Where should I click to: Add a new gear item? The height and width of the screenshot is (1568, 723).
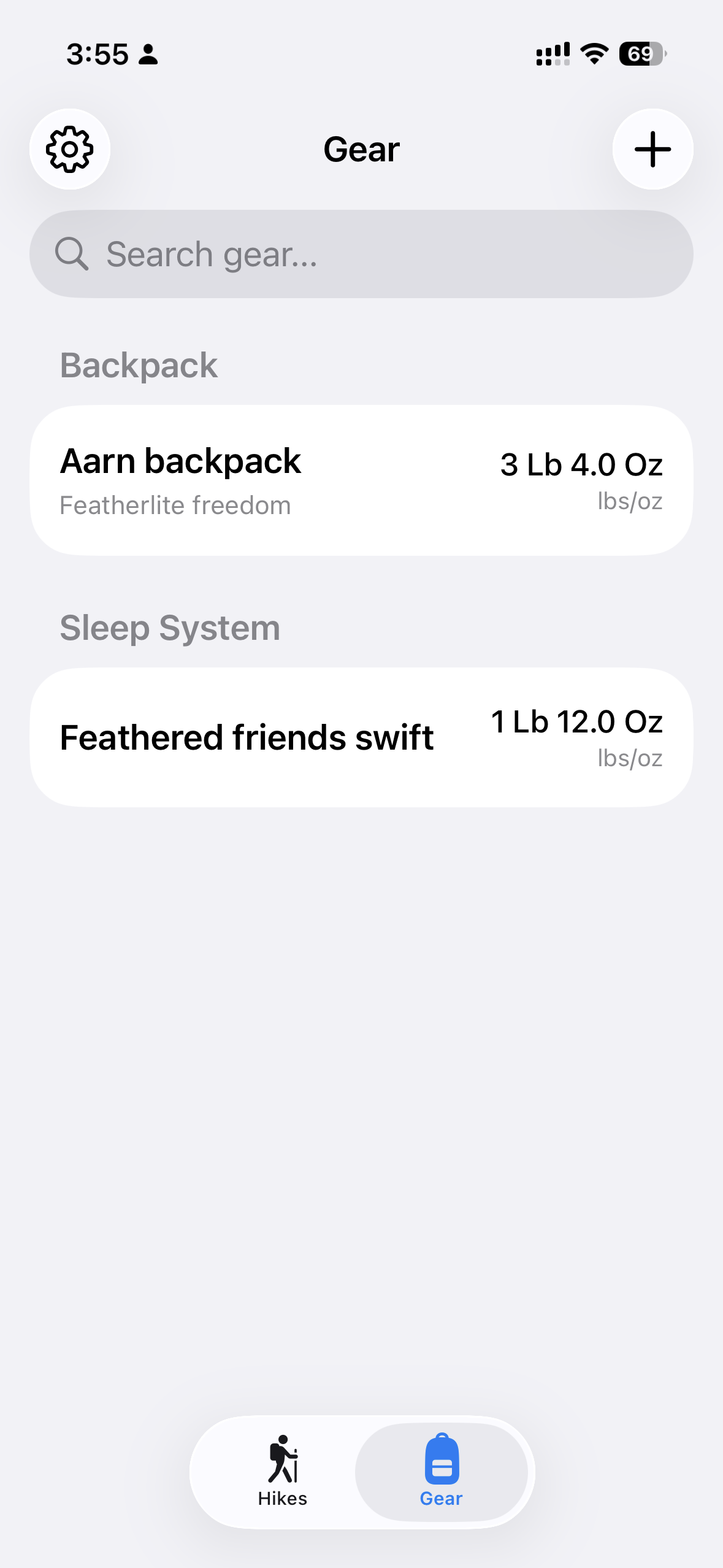(652, 149)
